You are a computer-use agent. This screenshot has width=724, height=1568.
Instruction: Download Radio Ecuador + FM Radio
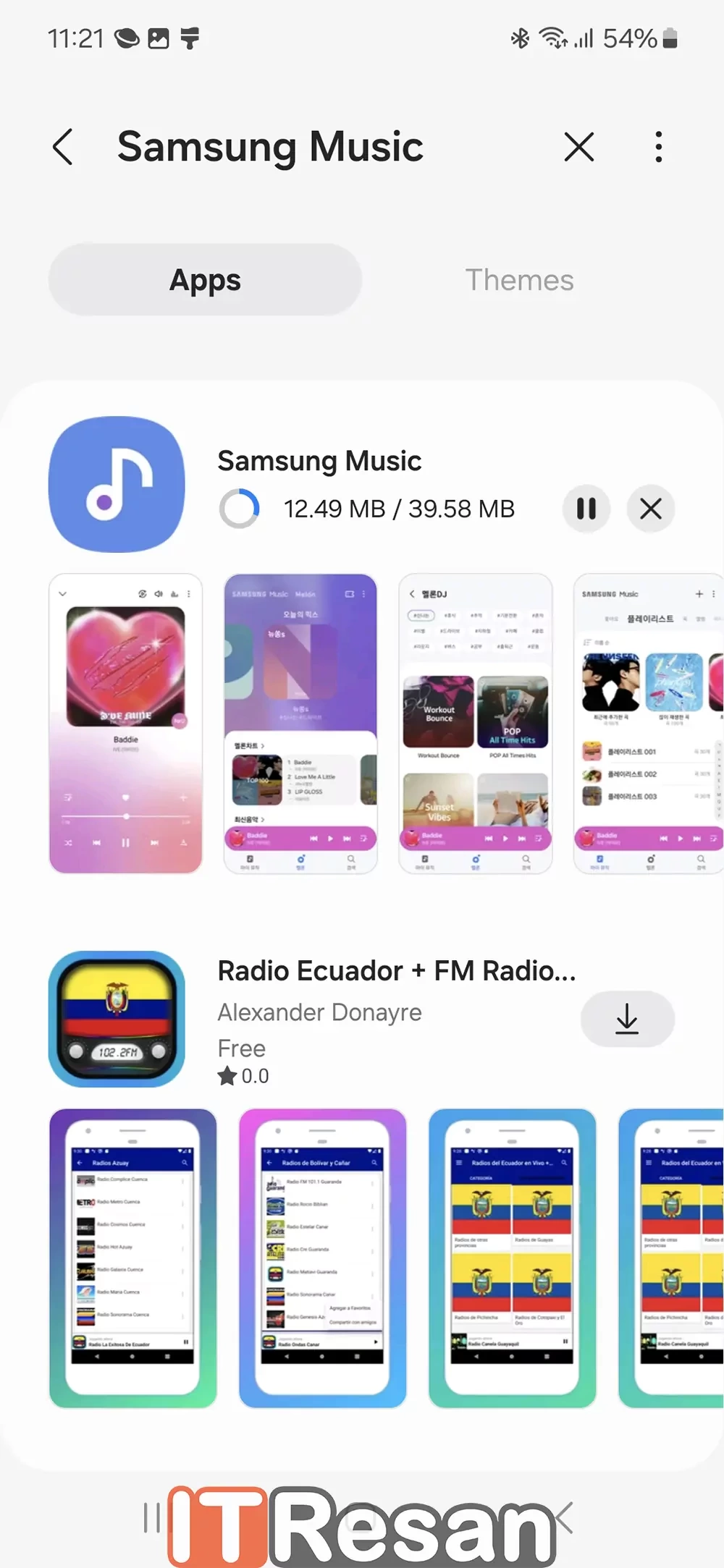click(x=627, y=1019)
